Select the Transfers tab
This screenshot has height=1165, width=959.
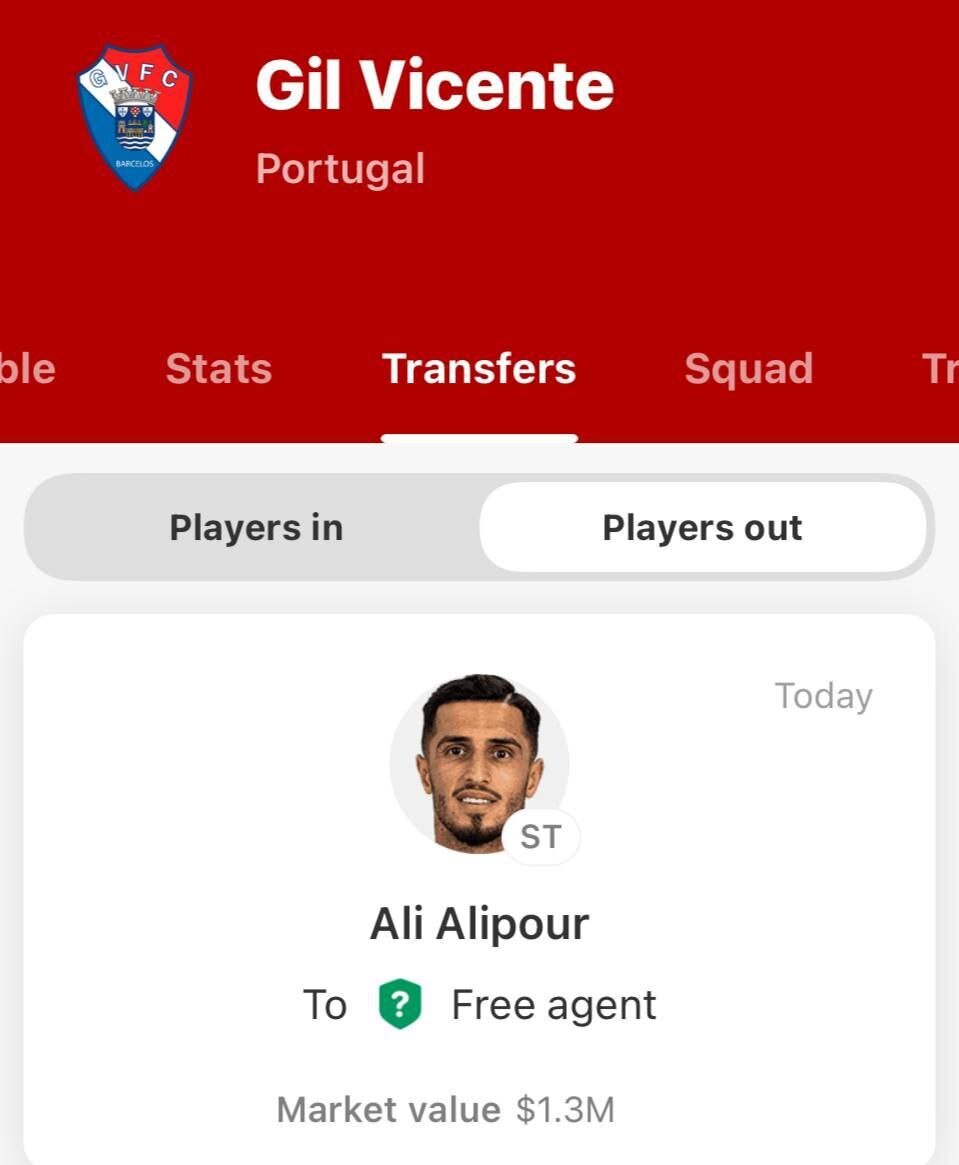click(x=479, y=369)
